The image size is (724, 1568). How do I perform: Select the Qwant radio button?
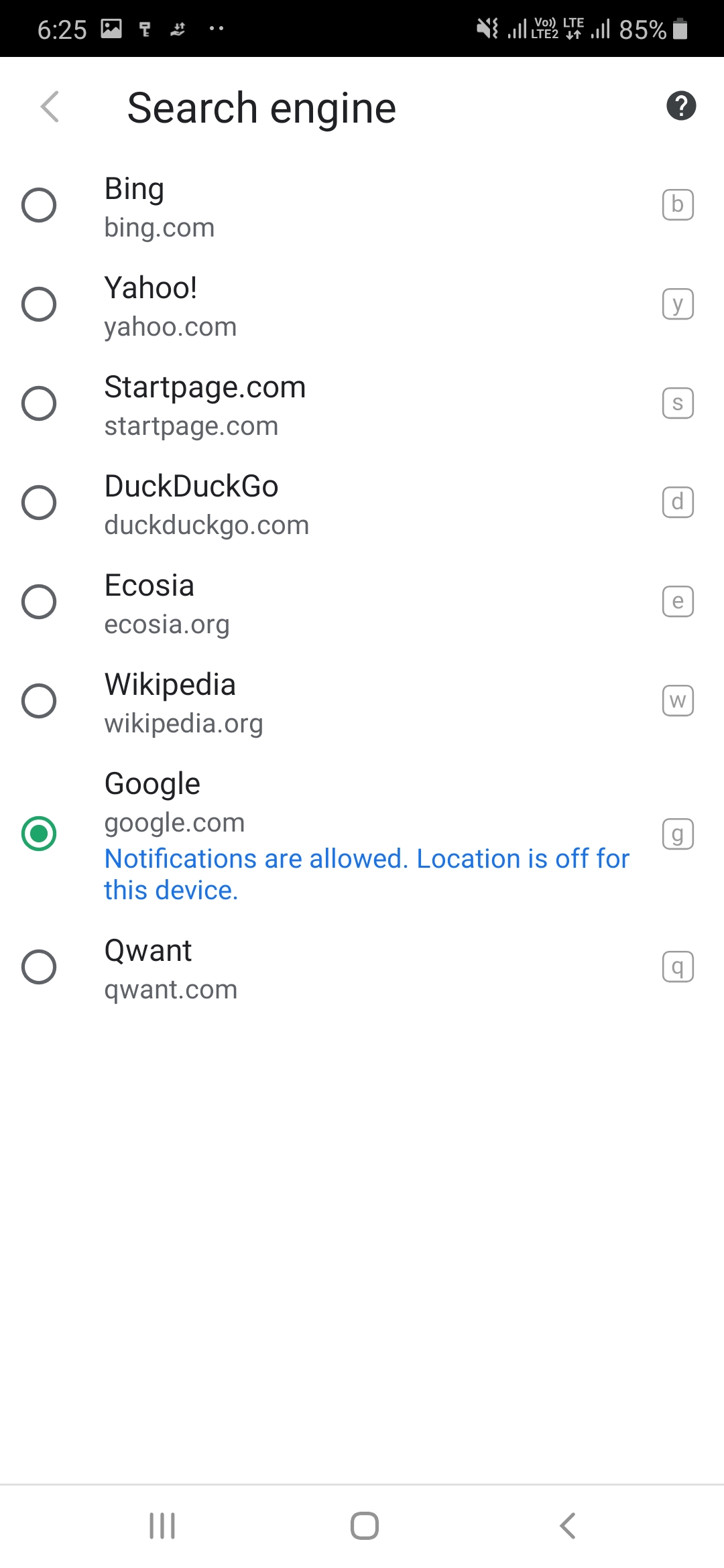38,966
